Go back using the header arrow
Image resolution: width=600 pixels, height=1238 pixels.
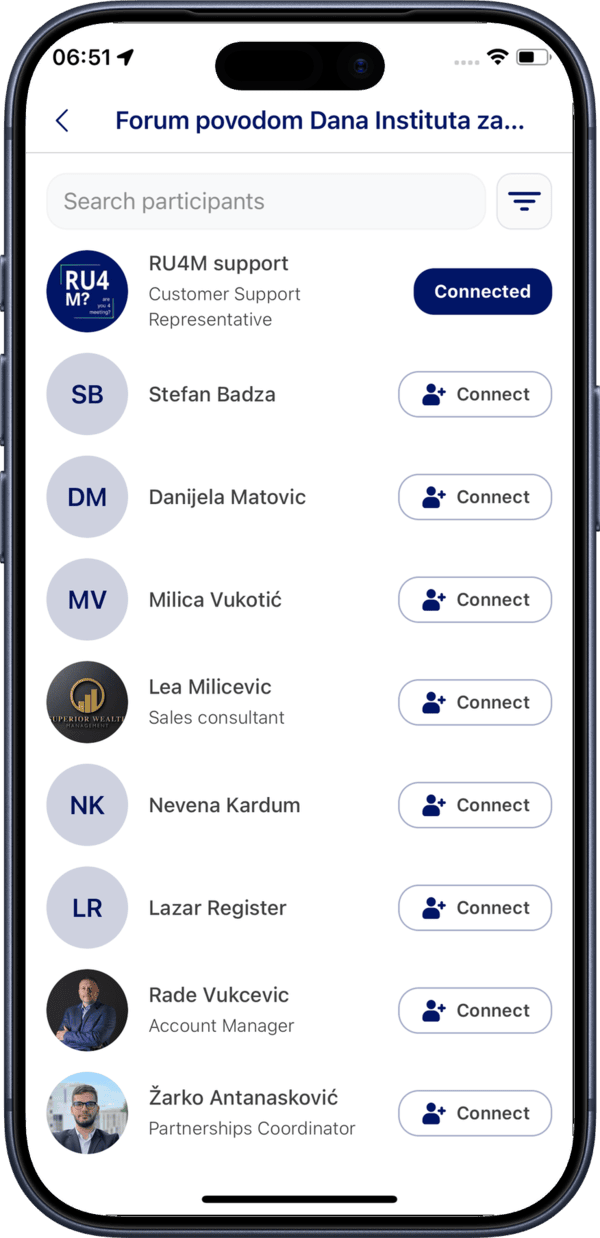pos(62,121)
